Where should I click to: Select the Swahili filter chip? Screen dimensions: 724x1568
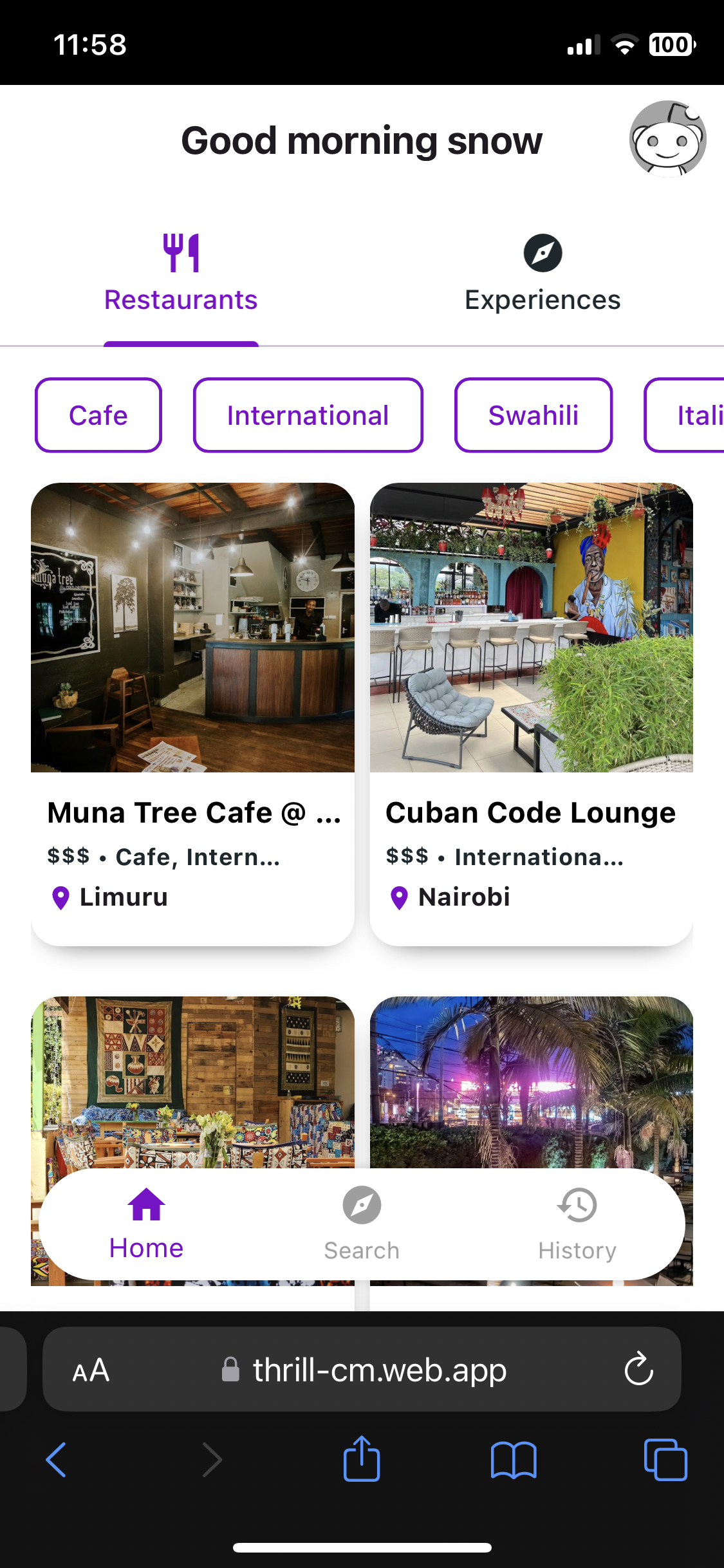pos(533,415)
